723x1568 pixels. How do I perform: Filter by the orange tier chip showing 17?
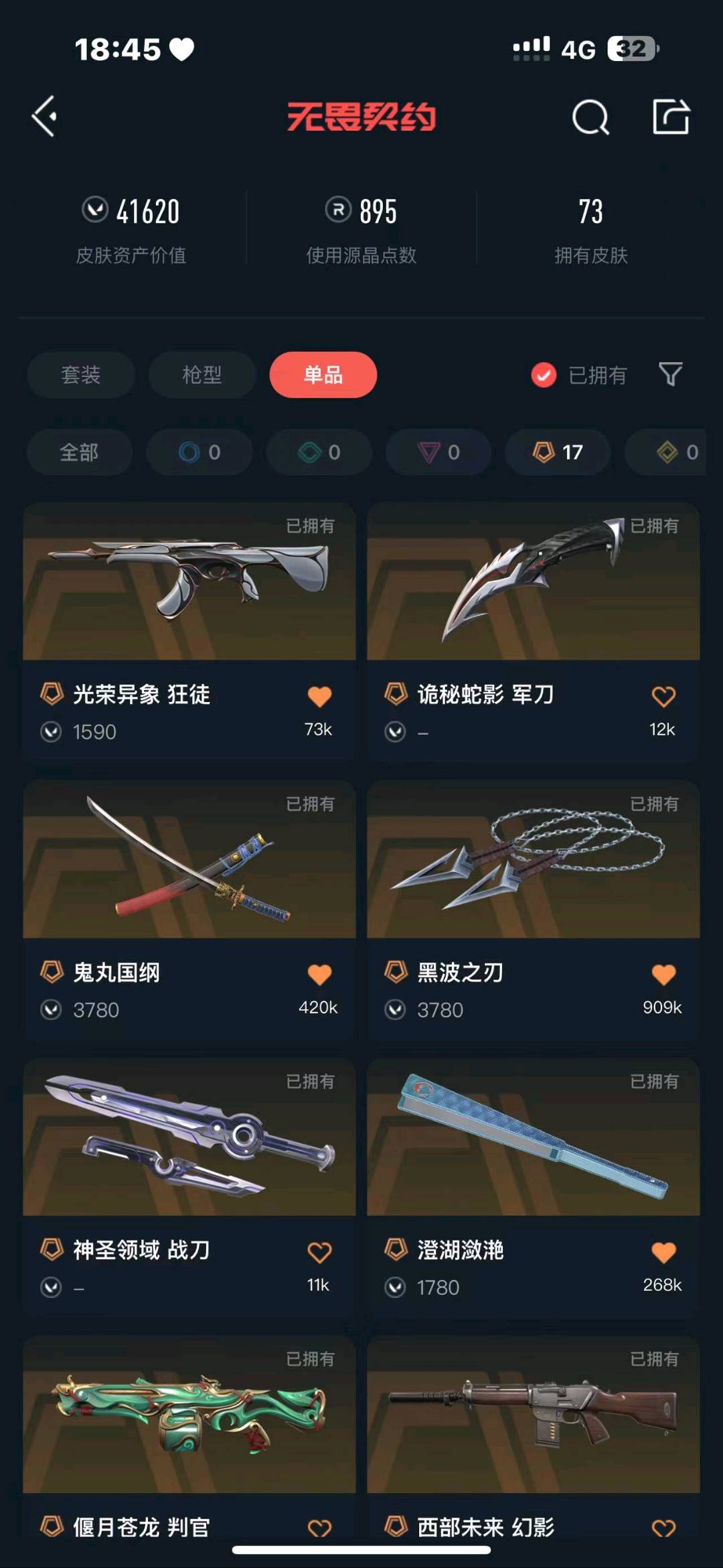(558, 452)
